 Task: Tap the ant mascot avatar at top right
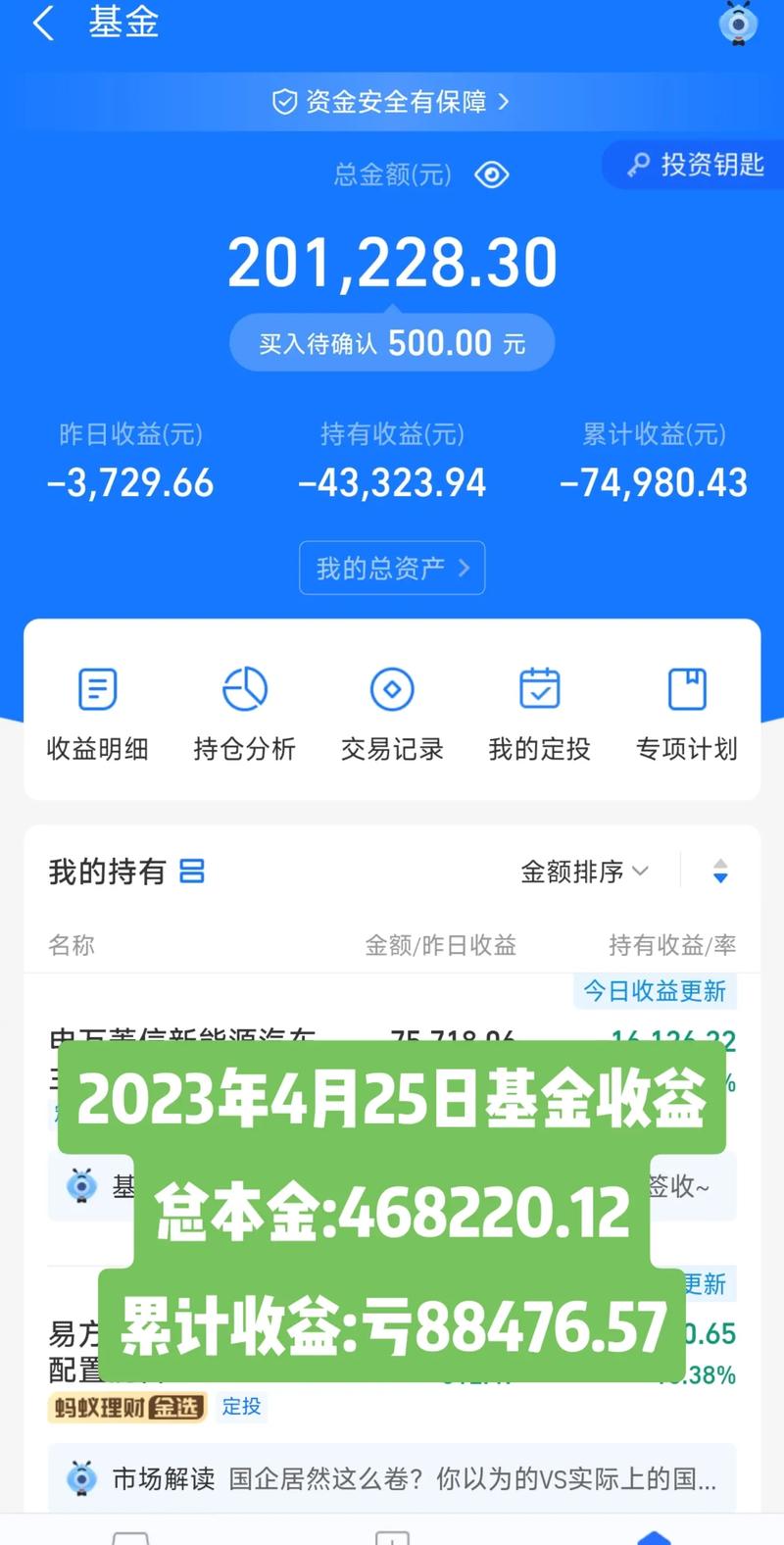[738, 24]
